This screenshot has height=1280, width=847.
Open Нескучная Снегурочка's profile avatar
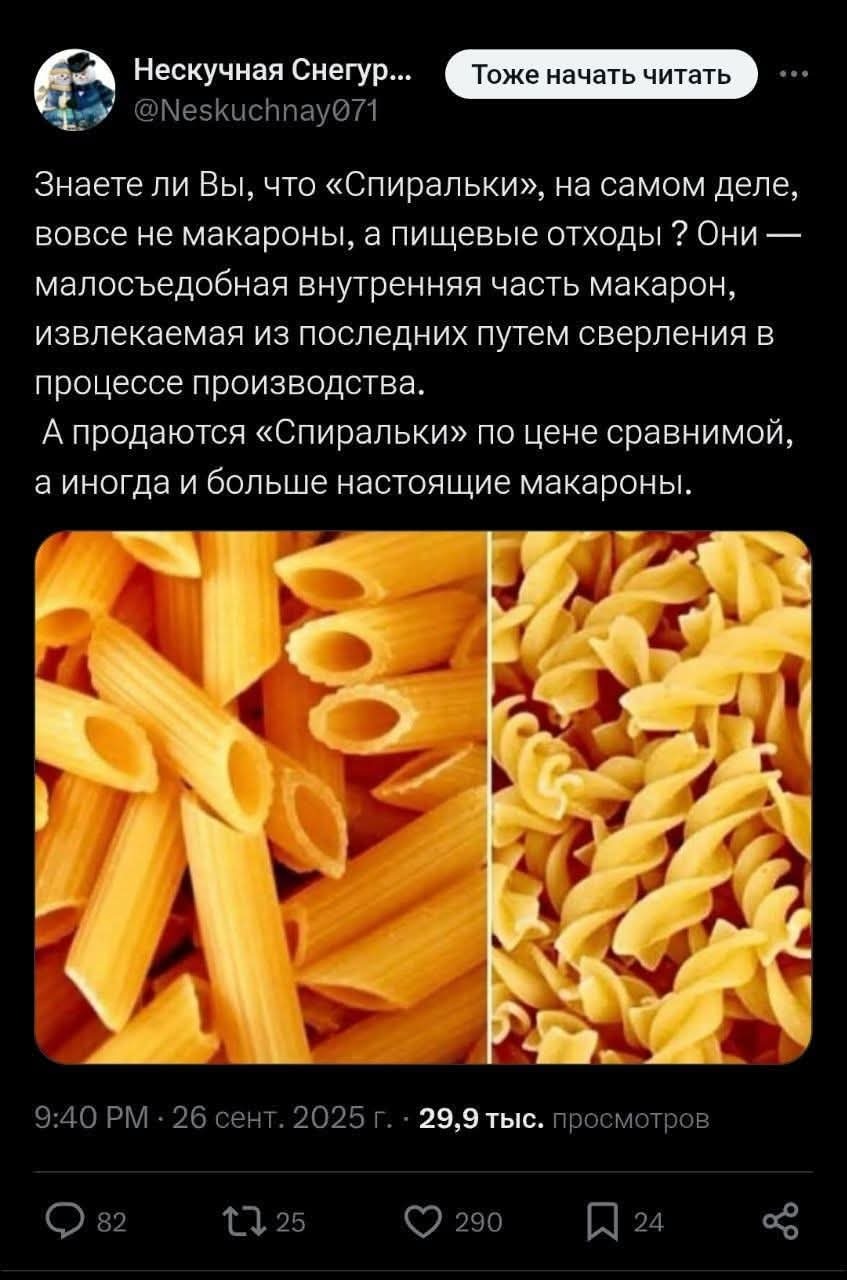(x=74, y=90)
